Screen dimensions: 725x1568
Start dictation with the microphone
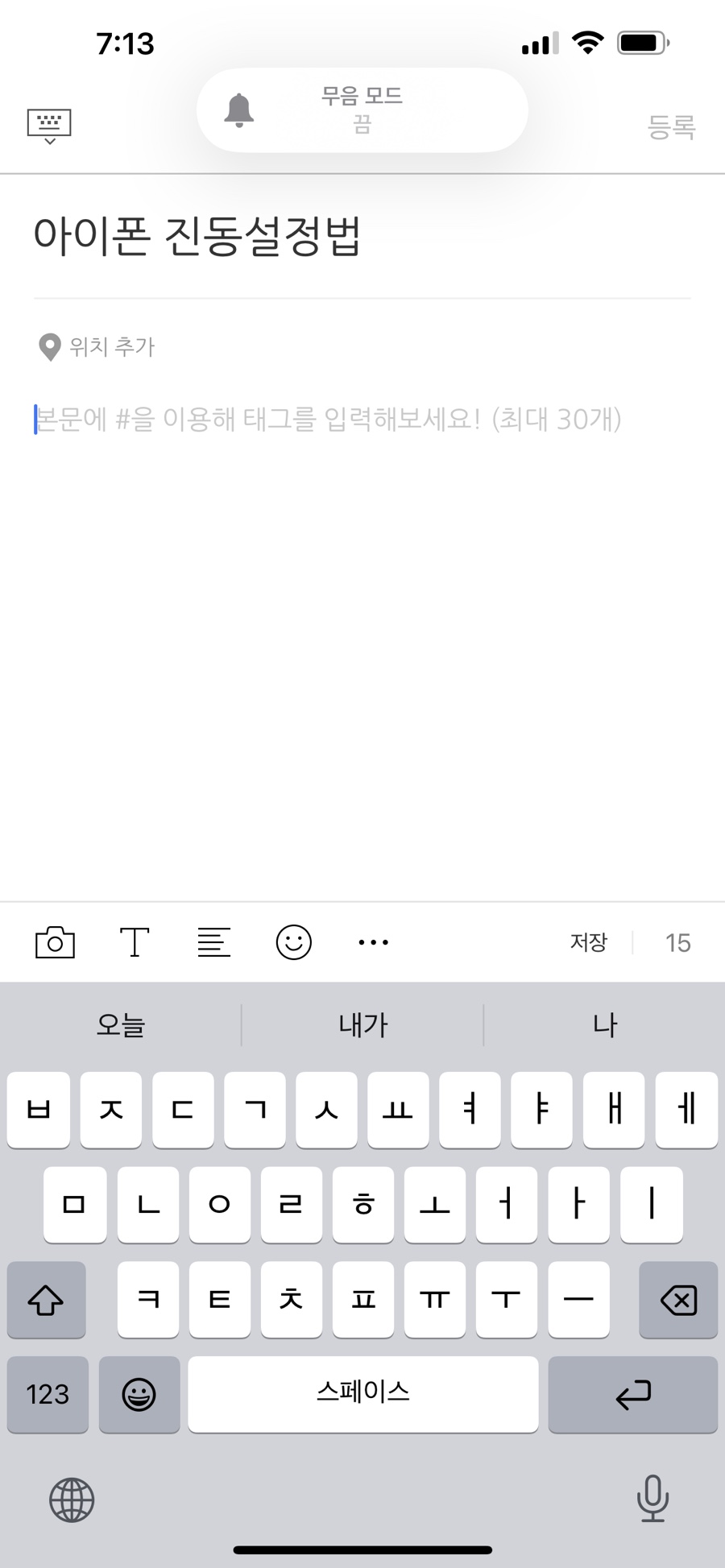(x=652, y=1498)
